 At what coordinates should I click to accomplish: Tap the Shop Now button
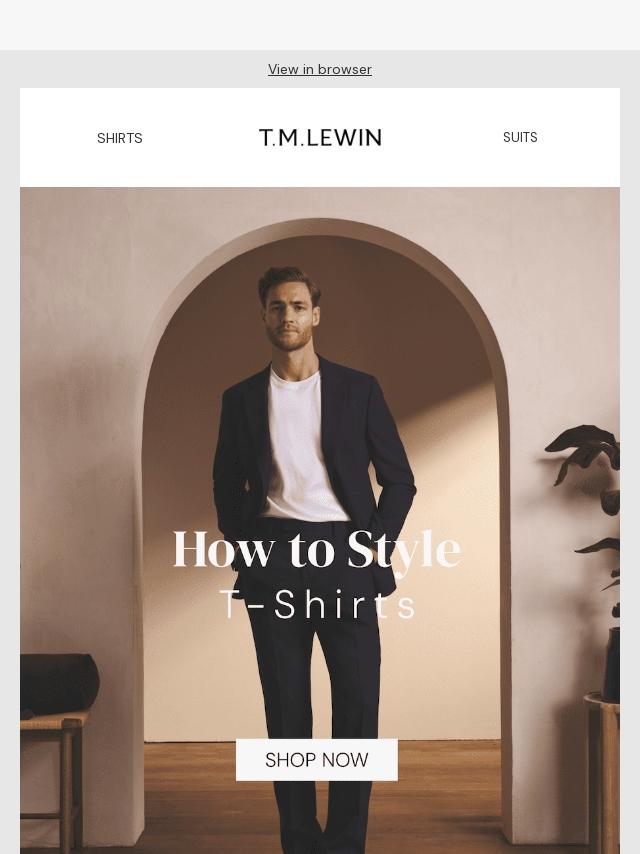317,760
